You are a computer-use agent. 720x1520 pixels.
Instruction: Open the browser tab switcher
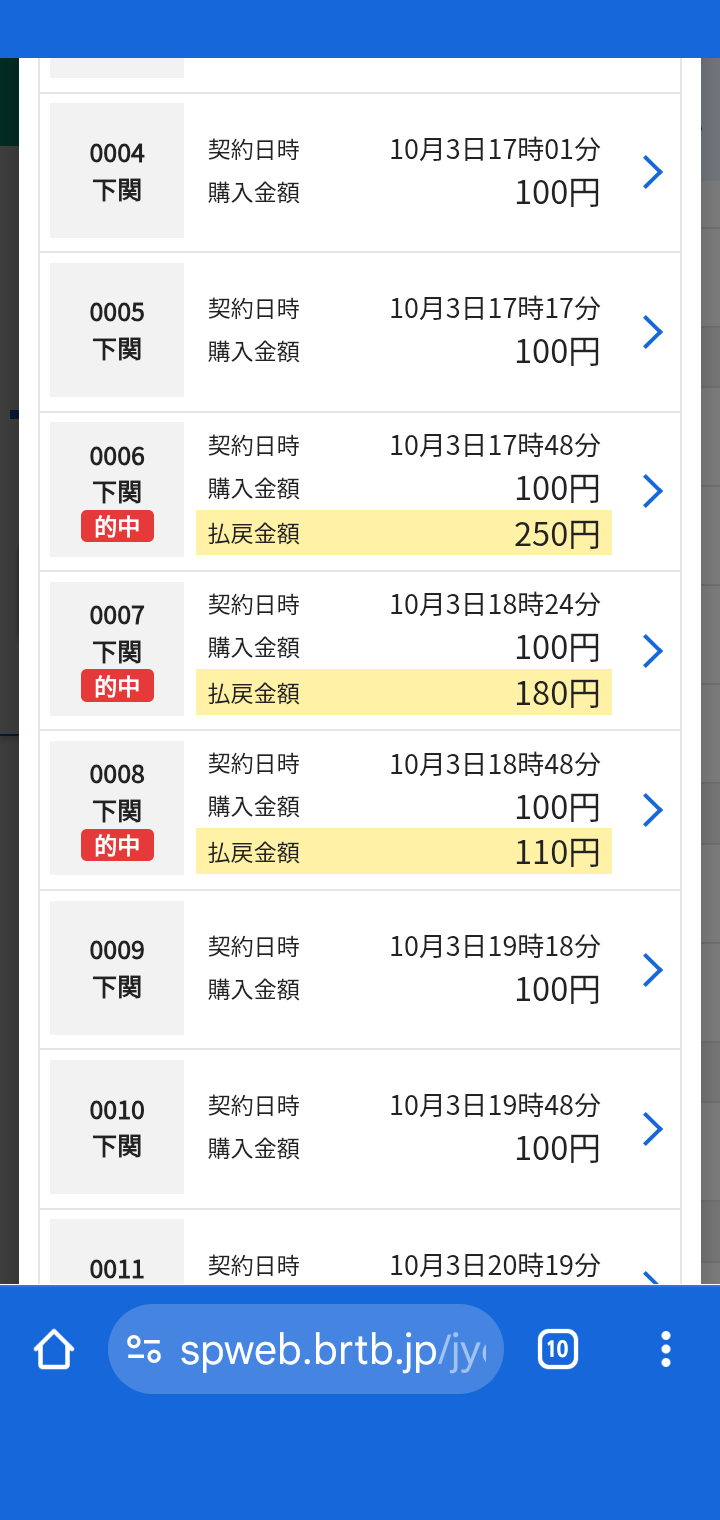558,1350
